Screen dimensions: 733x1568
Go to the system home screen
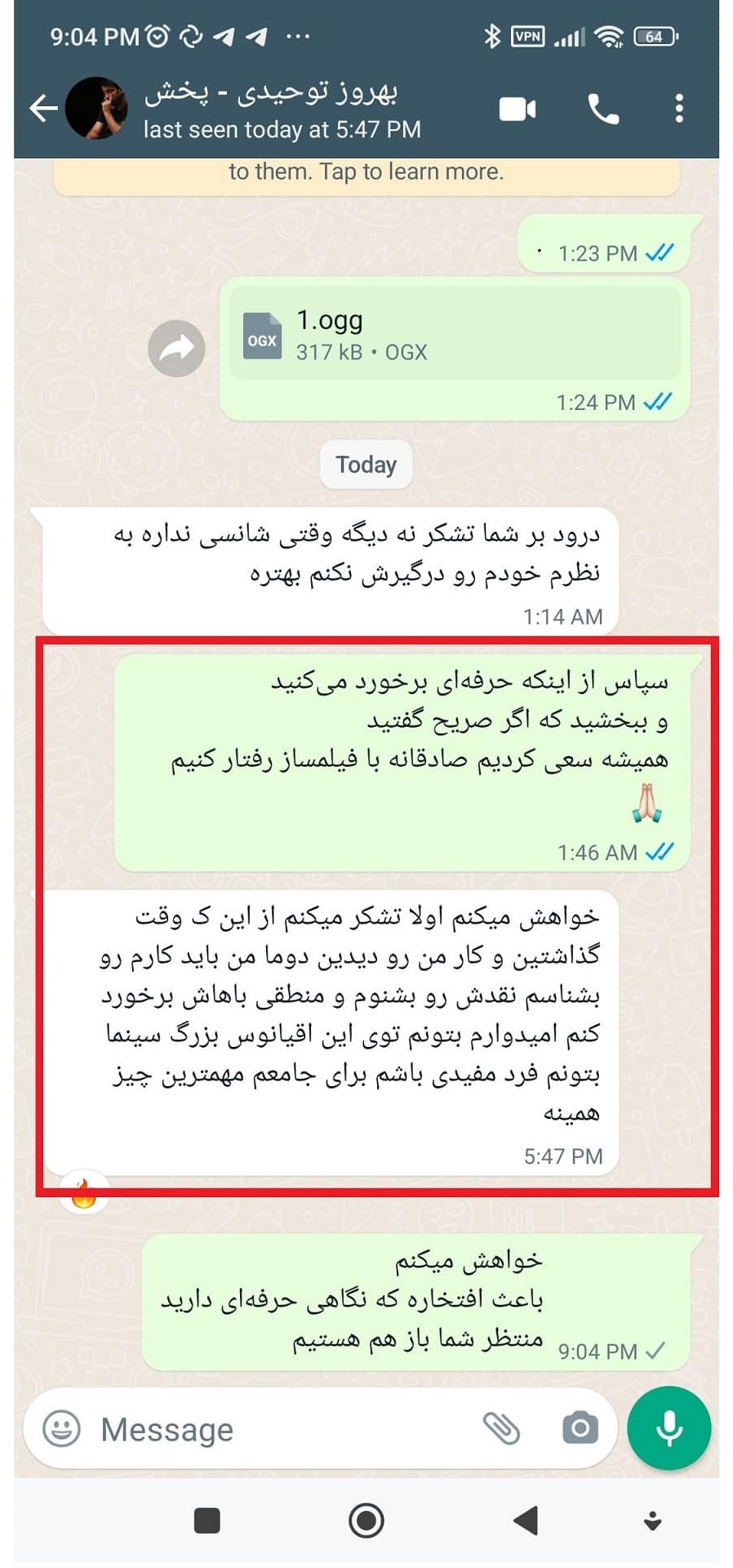(366, 1521)
